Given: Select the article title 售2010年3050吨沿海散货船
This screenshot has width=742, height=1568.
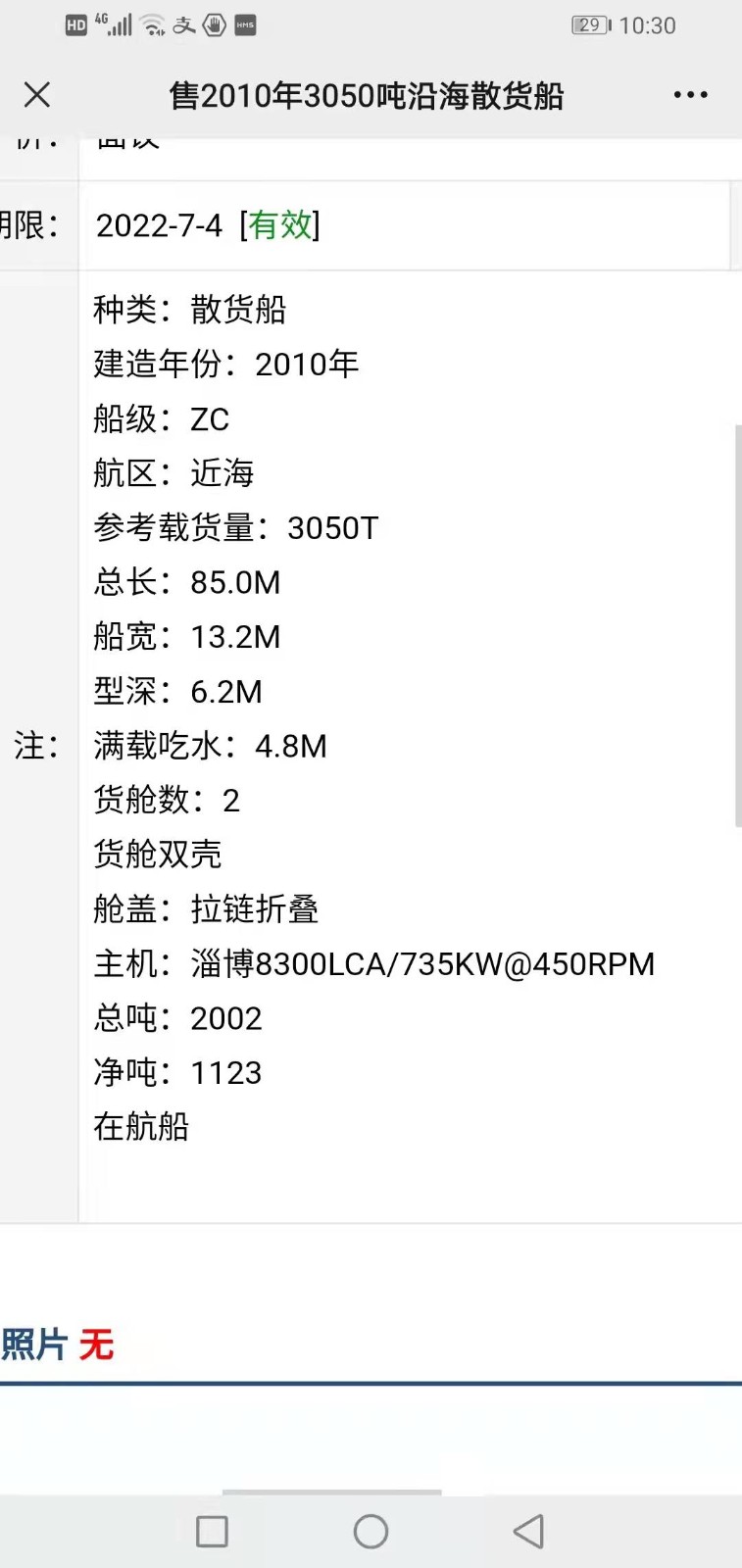Looking at the screenshot, I should tap(371, 95).
